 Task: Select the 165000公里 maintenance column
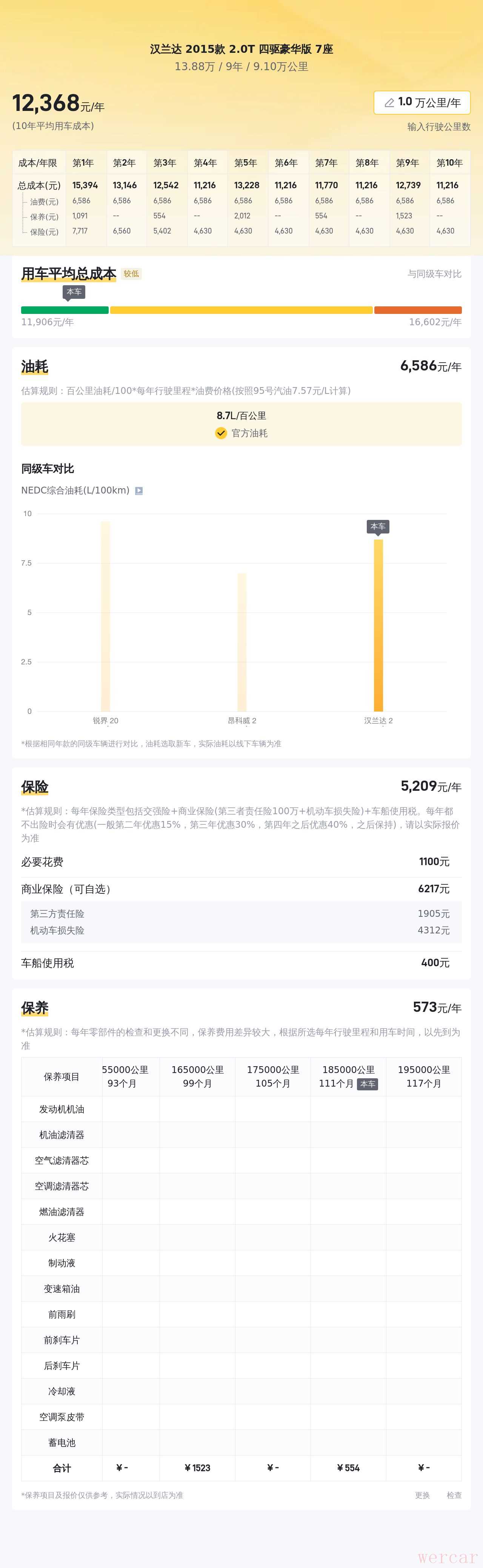[197, 1076]
